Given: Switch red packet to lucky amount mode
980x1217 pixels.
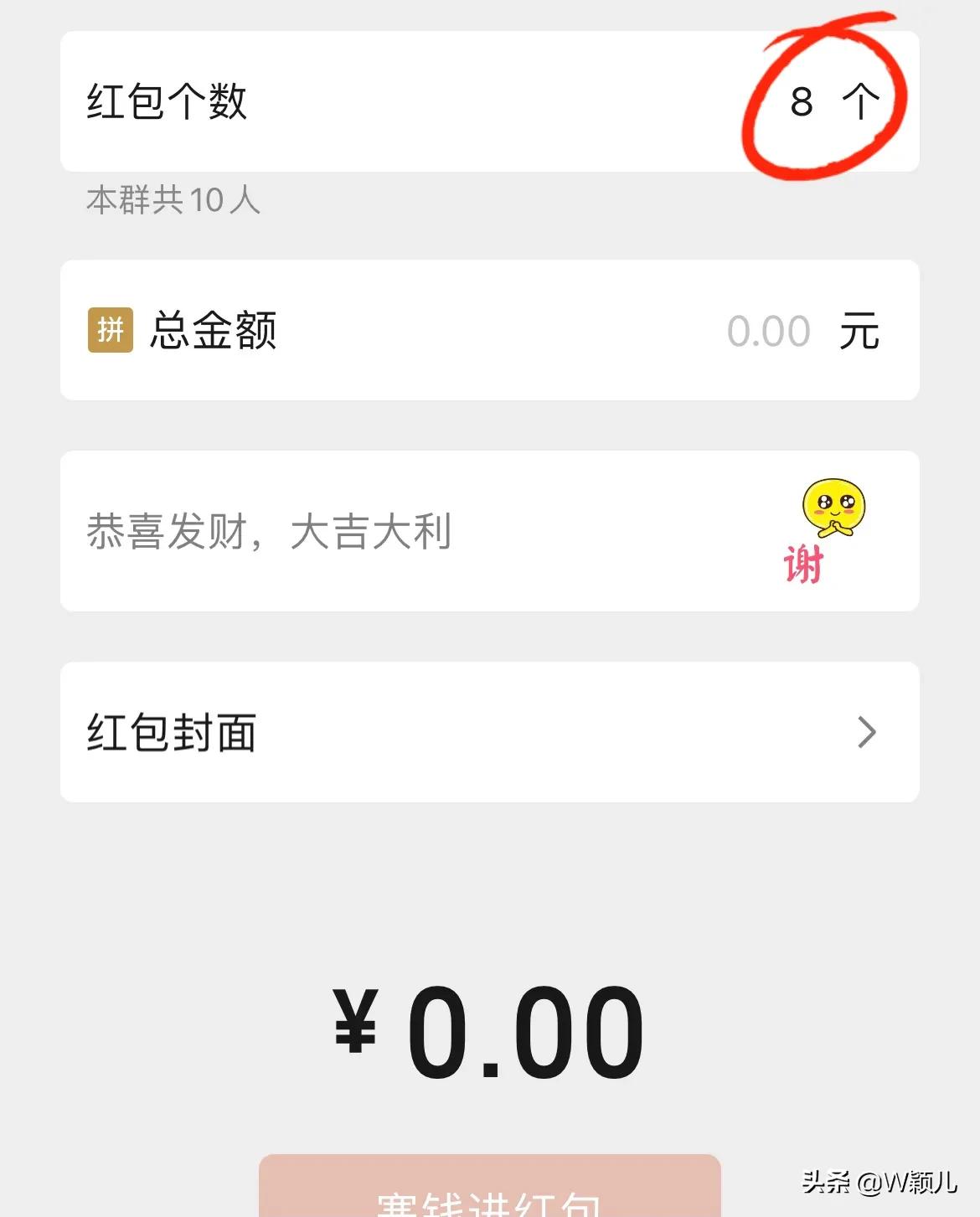Looking at the screenshot, I should [x=111, y=329].
